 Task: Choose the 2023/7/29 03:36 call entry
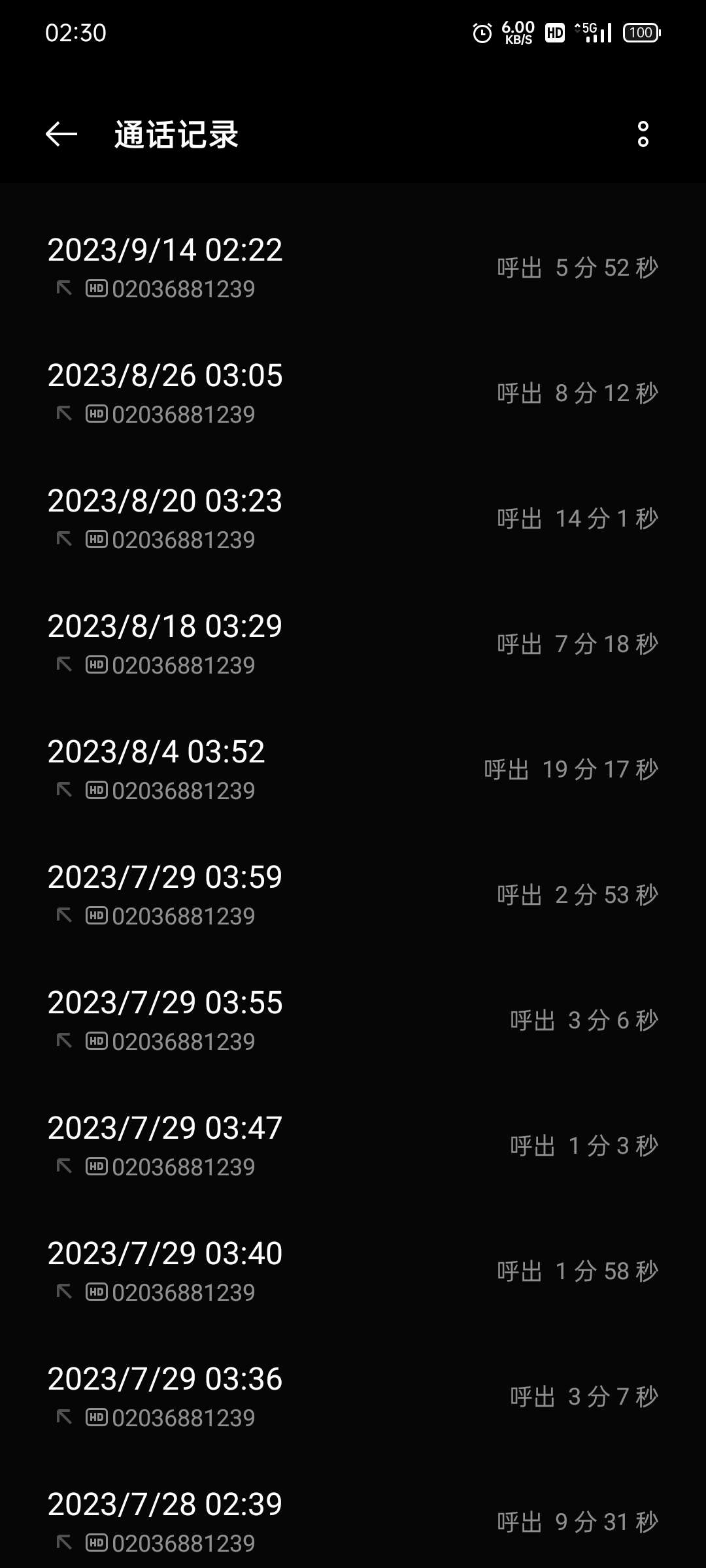tap(353, 1397)
